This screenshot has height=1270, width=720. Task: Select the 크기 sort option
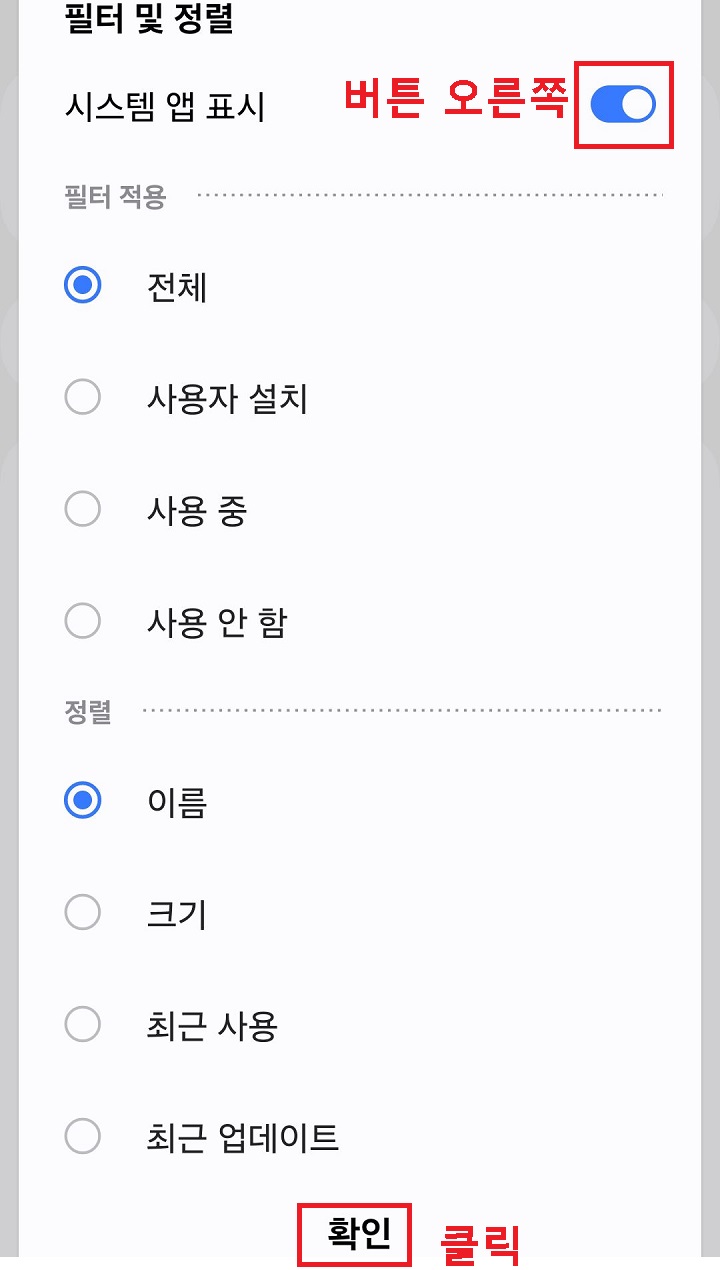(x=83, y=912)
